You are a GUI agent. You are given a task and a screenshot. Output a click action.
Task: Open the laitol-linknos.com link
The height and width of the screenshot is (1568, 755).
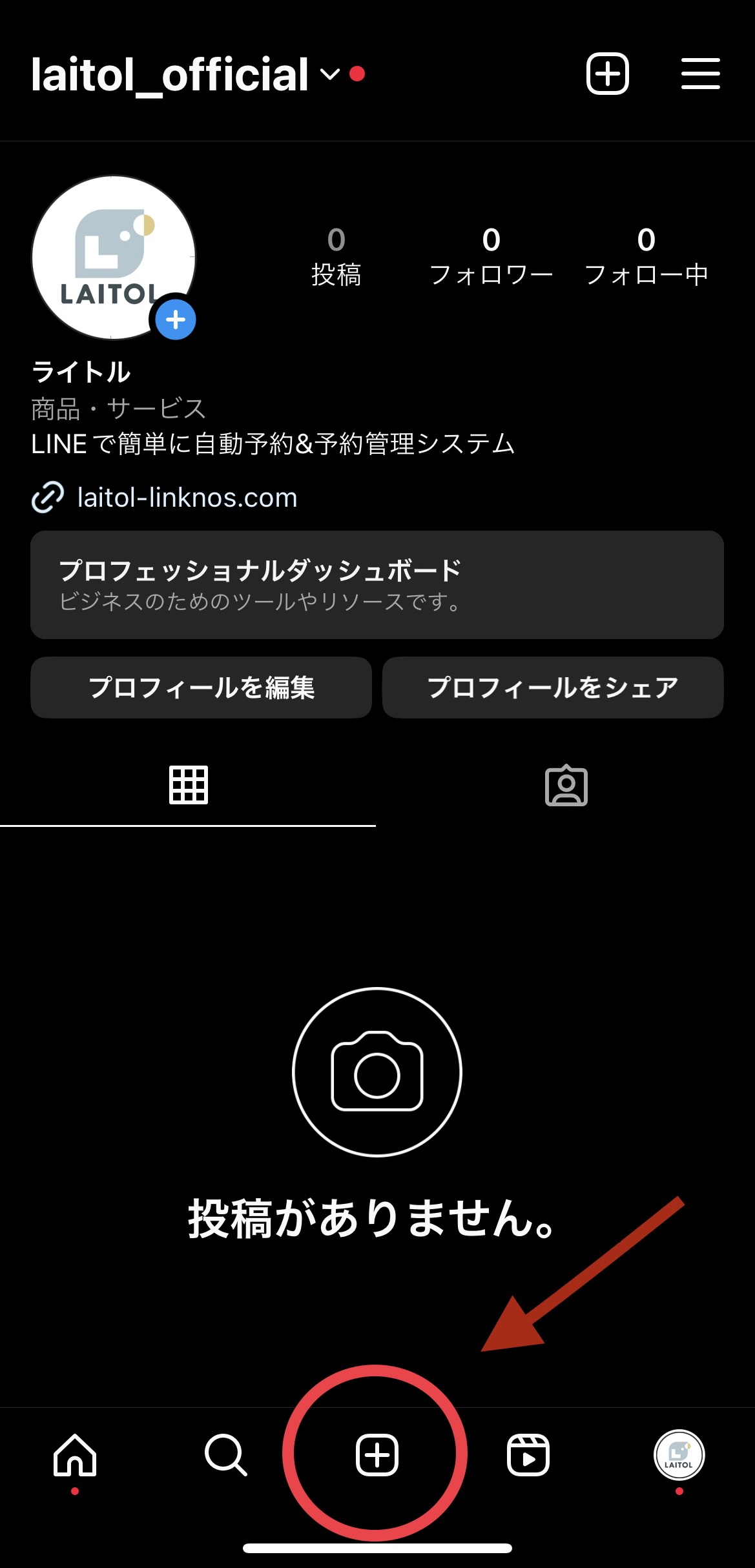[187, 498]
